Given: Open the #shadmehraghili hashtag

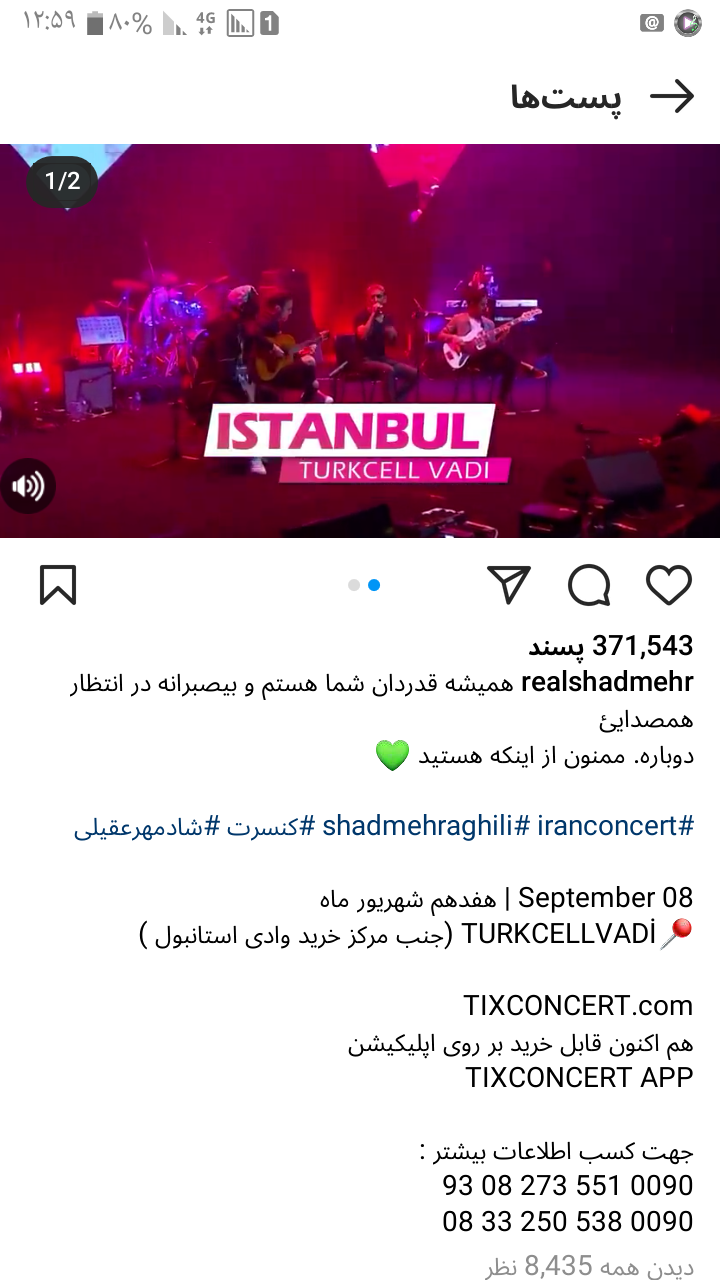Looking at the screenshot, I should pyautogui.click(x=423, y=826).
